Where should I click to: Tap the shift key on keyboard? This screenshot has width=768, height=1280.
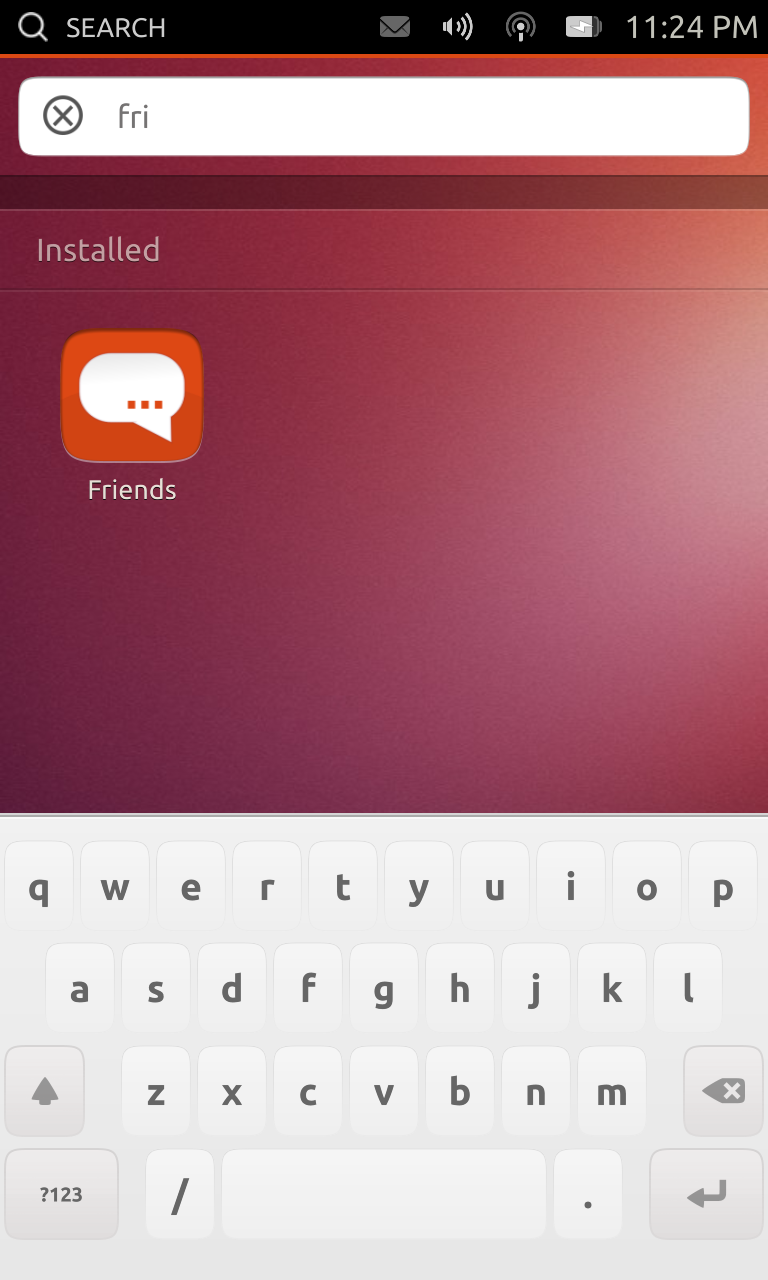coord(44,1091)
